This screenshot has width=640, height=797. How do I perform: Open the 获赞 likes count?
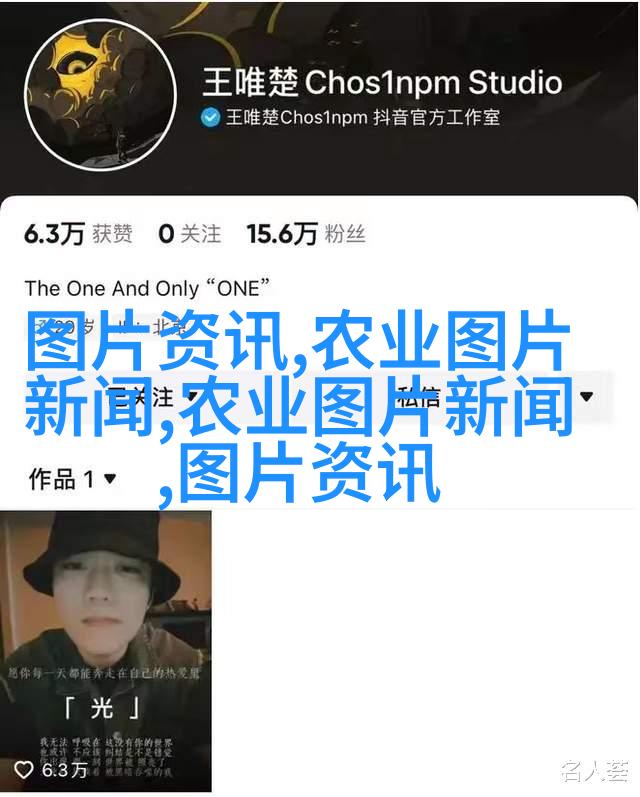pos(78,234)
